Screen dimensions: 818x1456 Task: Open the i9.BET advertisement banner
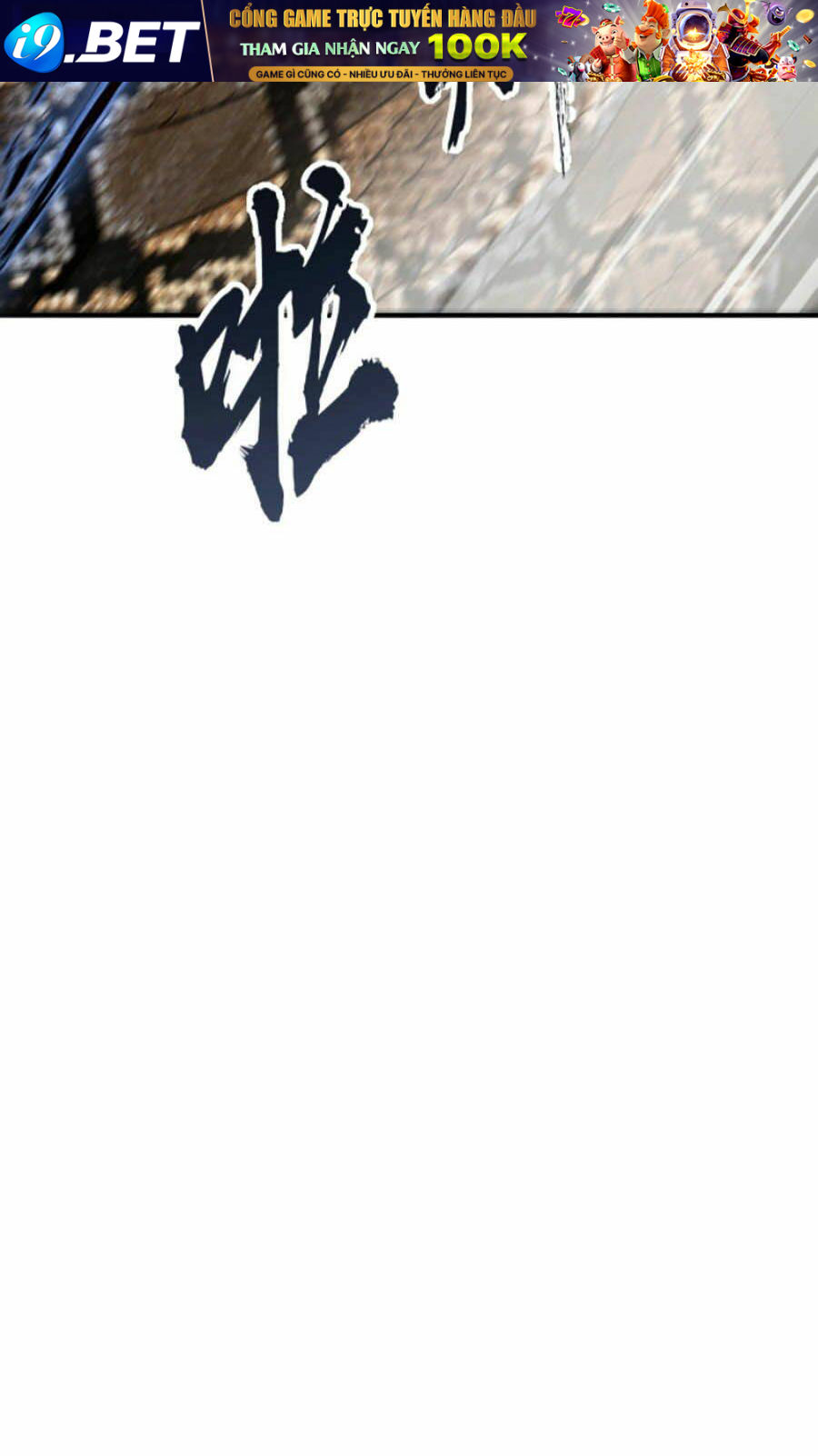pos(409,41)
